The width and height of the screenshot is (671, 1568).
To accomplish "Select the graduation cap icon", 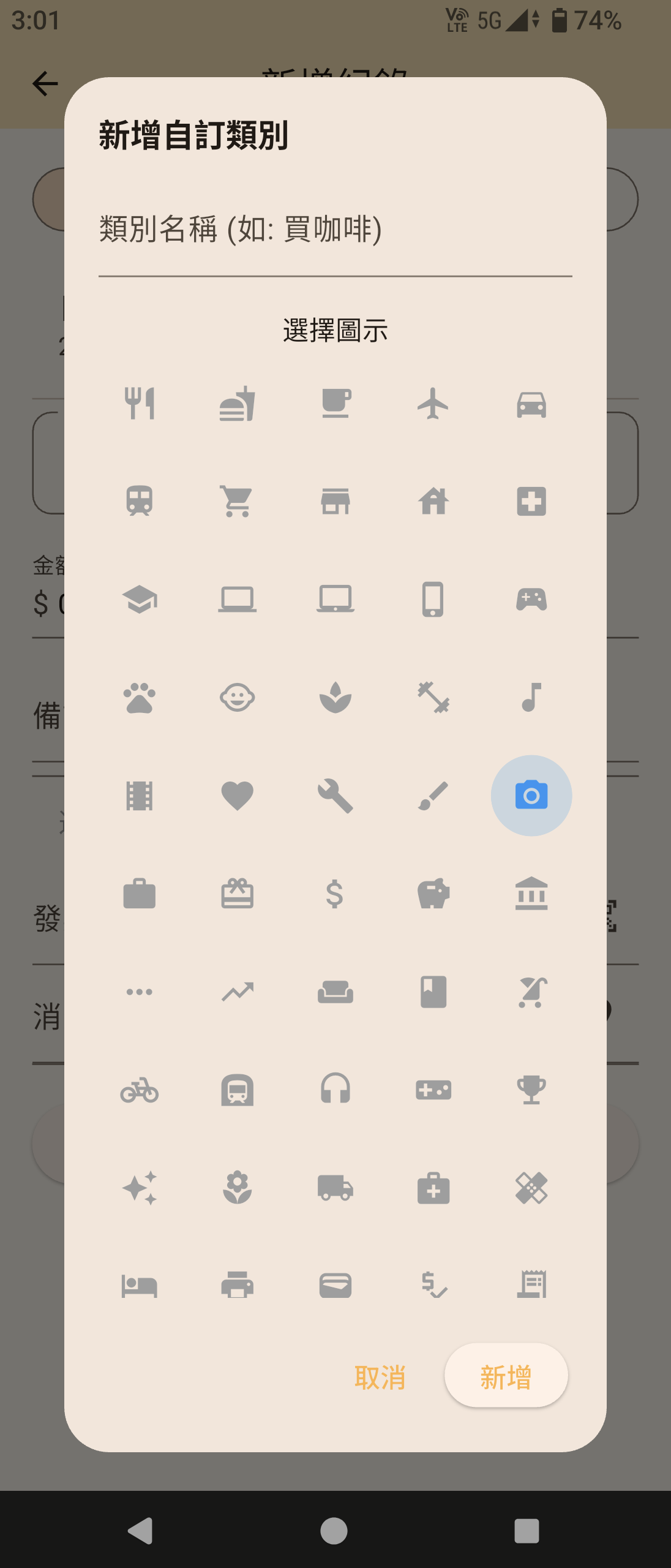I will [140, 600].
